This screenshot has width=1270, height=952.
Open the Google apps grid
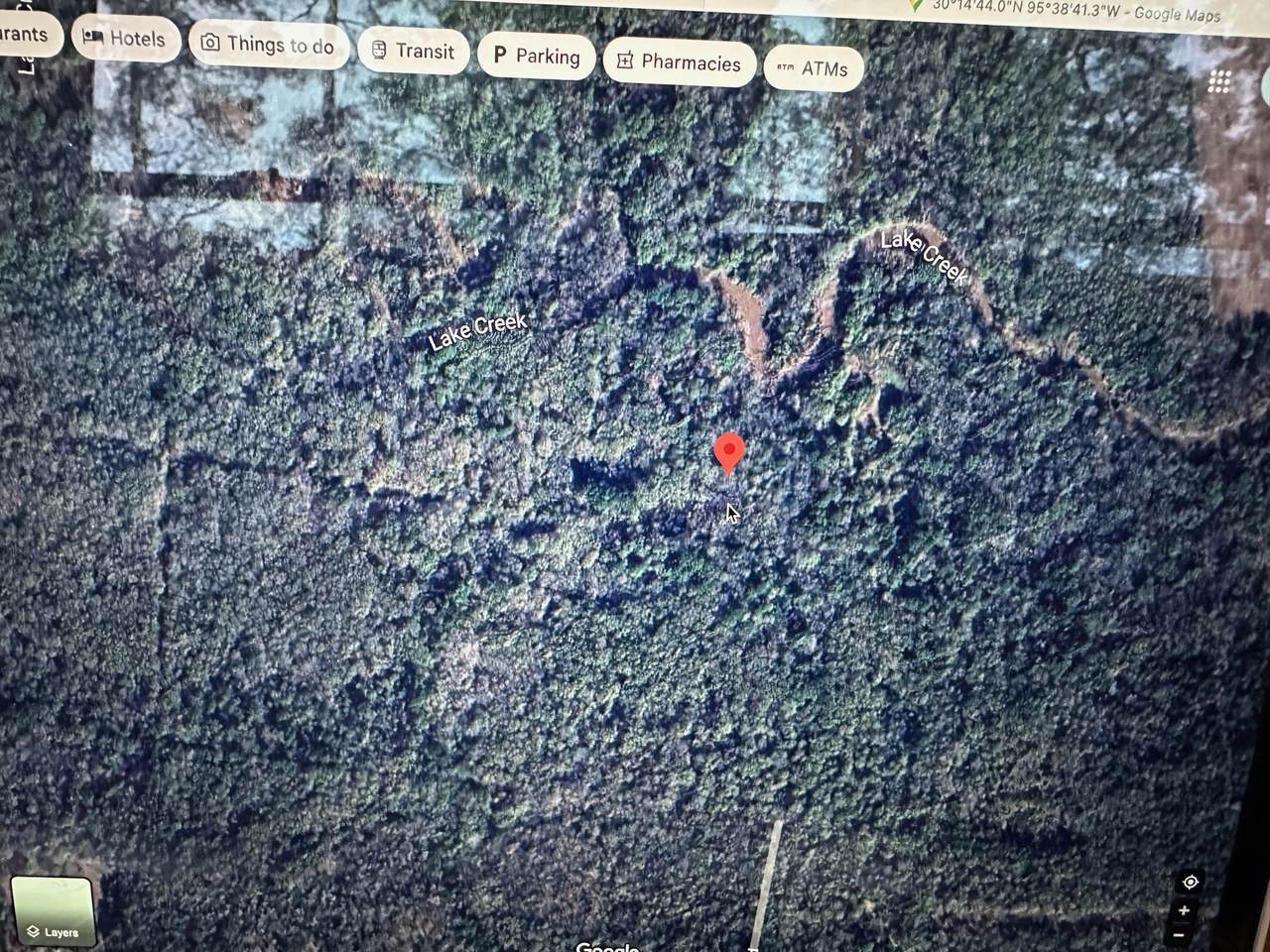pos(1218,82)
